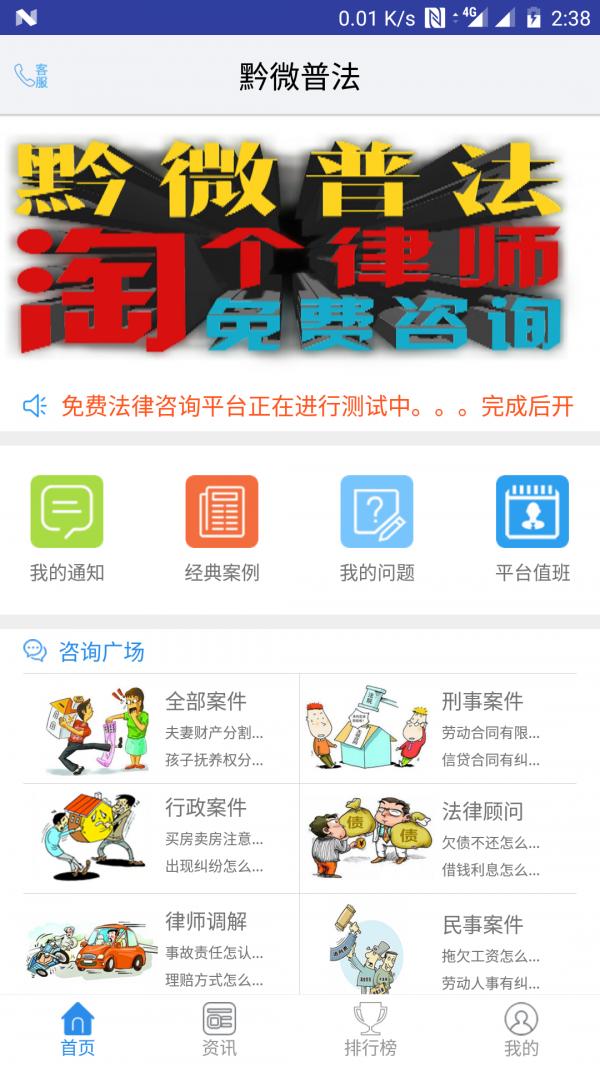Open the 刑事案件 category card
Screen dimensions: 600x1067
[x=438, y=728]
